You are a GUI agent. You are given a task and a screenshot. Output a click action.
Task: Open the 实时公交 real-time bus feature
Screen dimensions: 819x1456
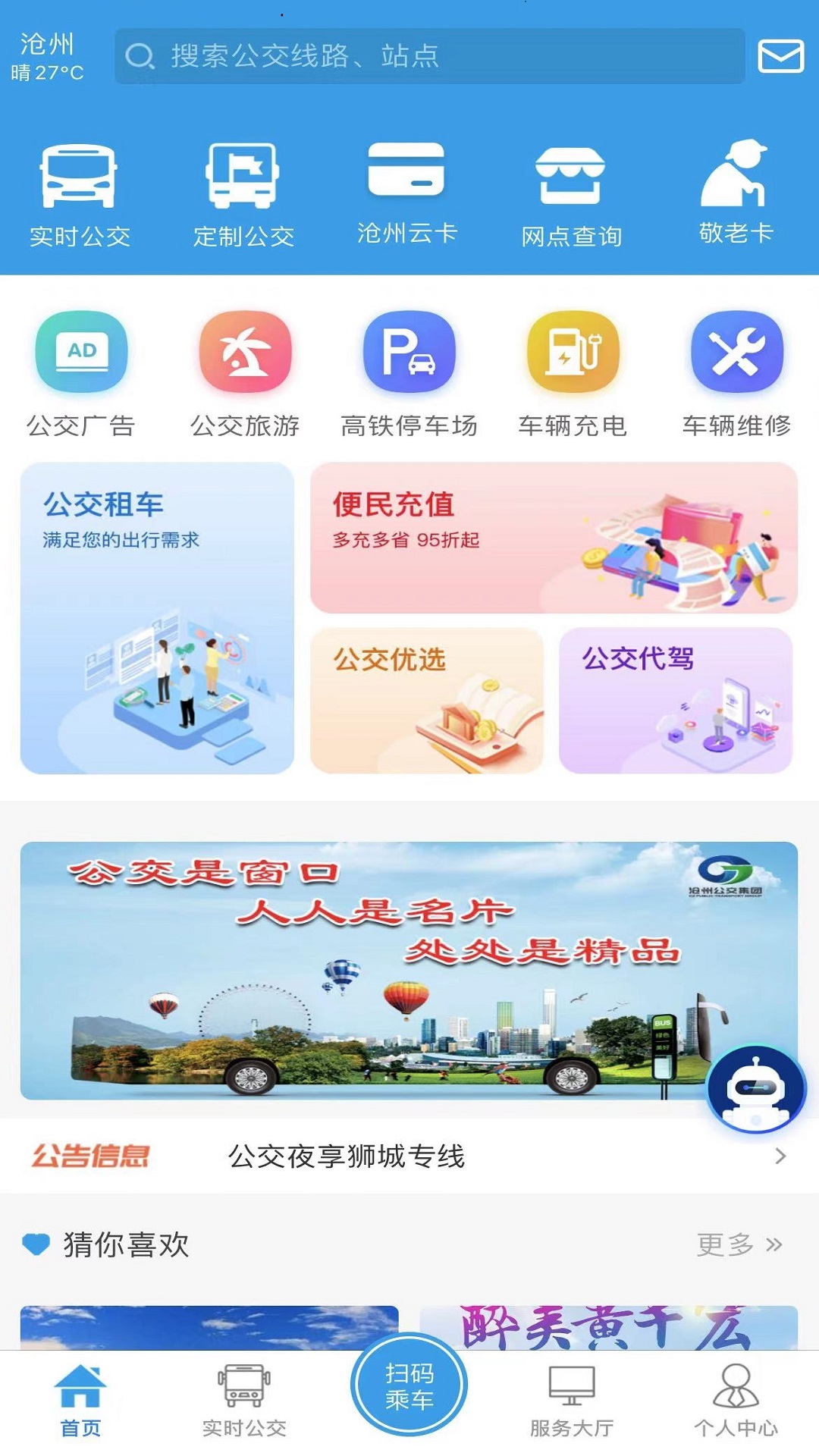tap(78, 190)
